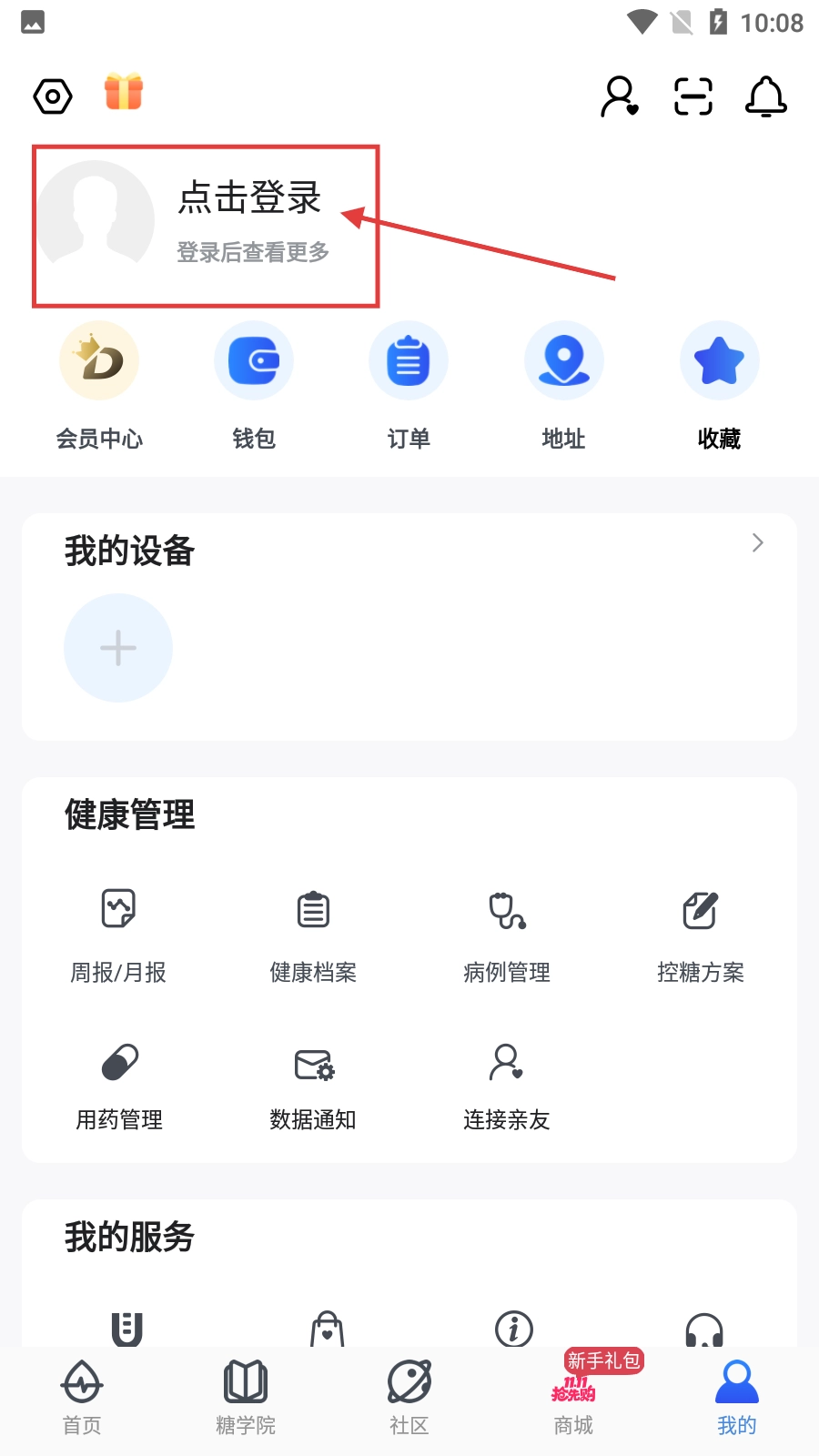Open 周报/月报 reports
Image resolution: width=819 pixels, height=1456 pixels.
pyautogui.click(x=118, y=933)
